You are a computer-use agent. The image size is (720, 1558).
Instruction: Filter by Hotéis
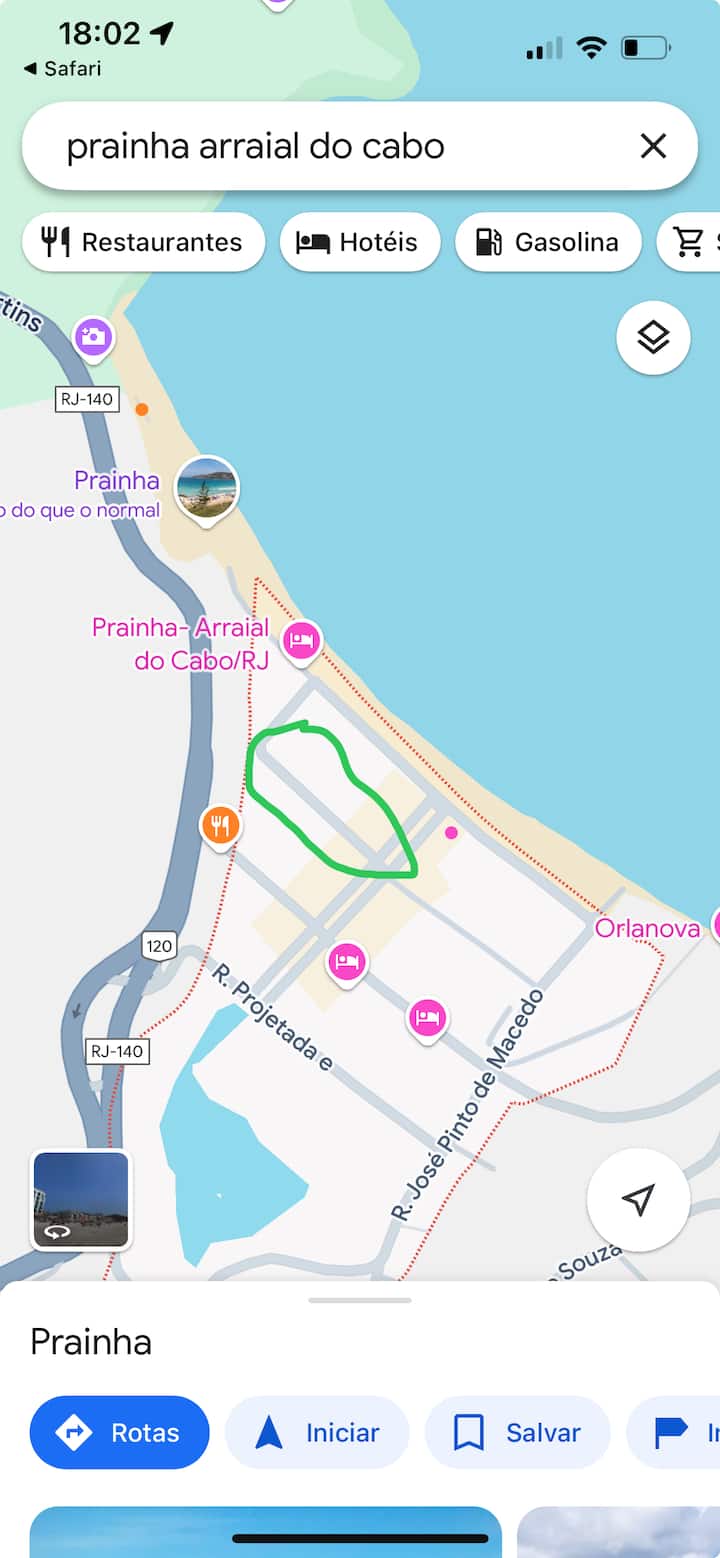360,242
